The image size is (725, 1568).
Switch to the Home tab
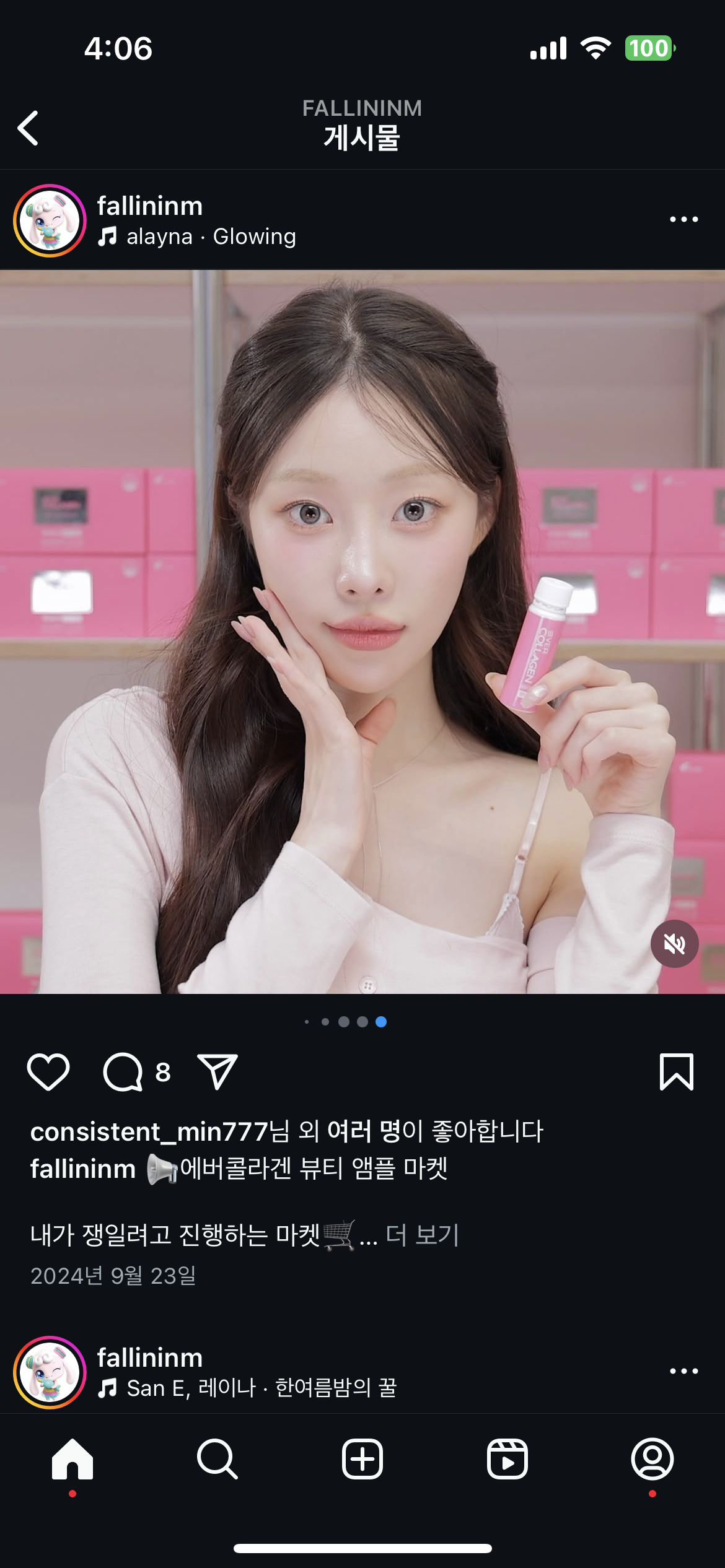(72, 1459)
